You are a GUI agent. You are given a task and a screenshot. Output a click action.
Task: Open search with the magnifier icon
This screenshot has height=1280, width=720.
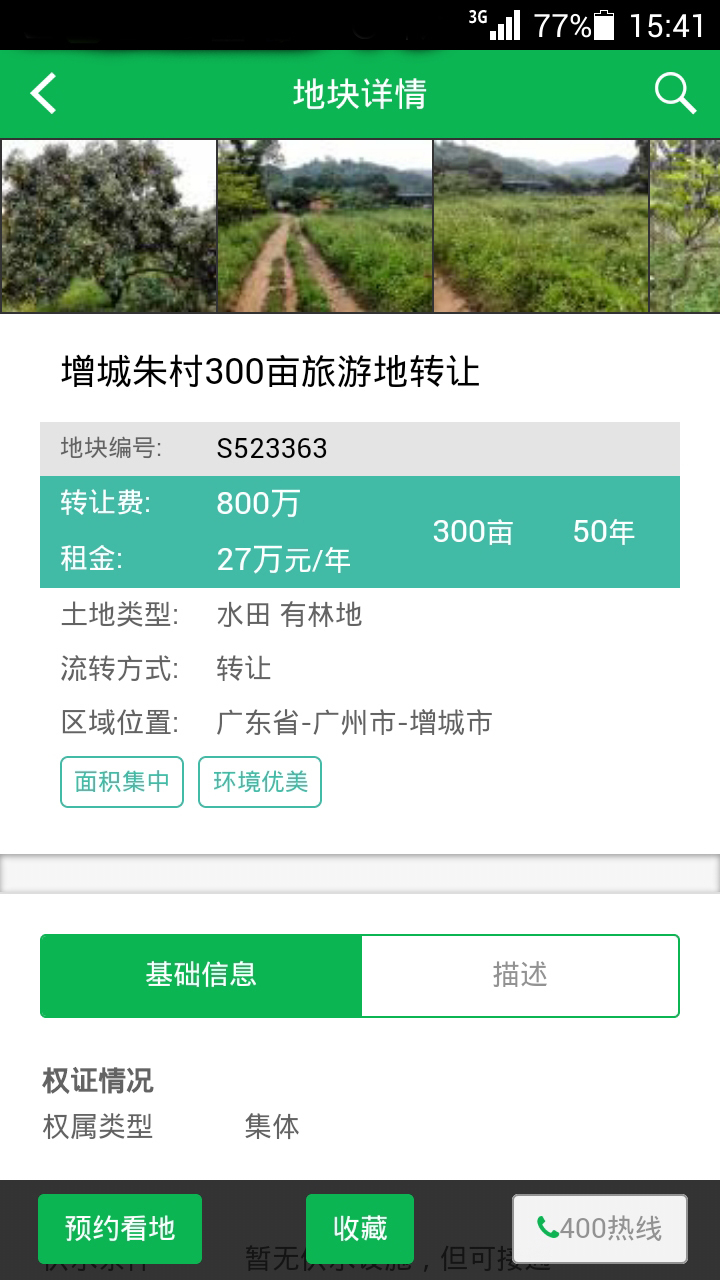pos(675,94)
